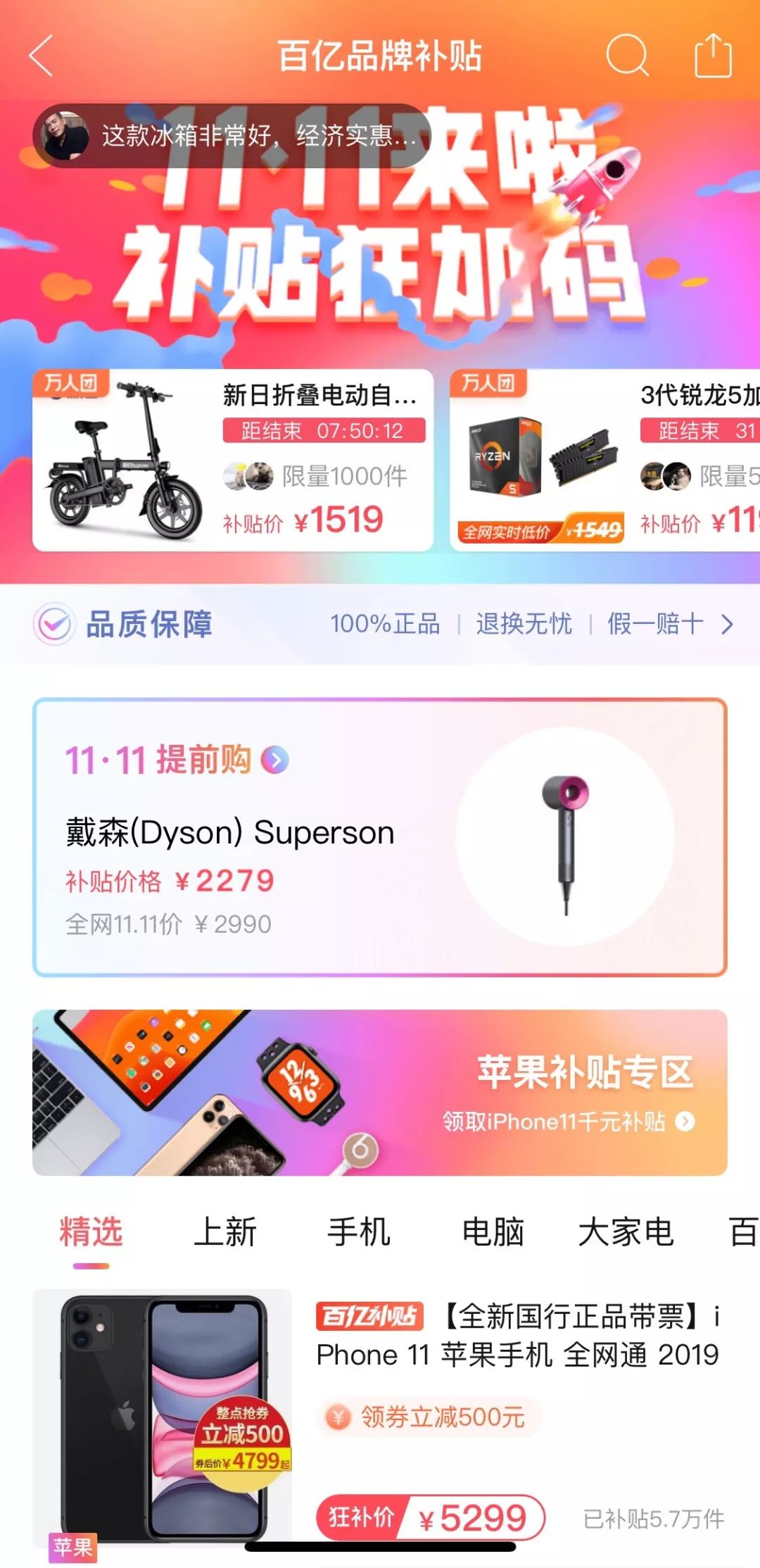
Task: Tap the 万人团 badge on bicycle card
Action: [70, 383]
